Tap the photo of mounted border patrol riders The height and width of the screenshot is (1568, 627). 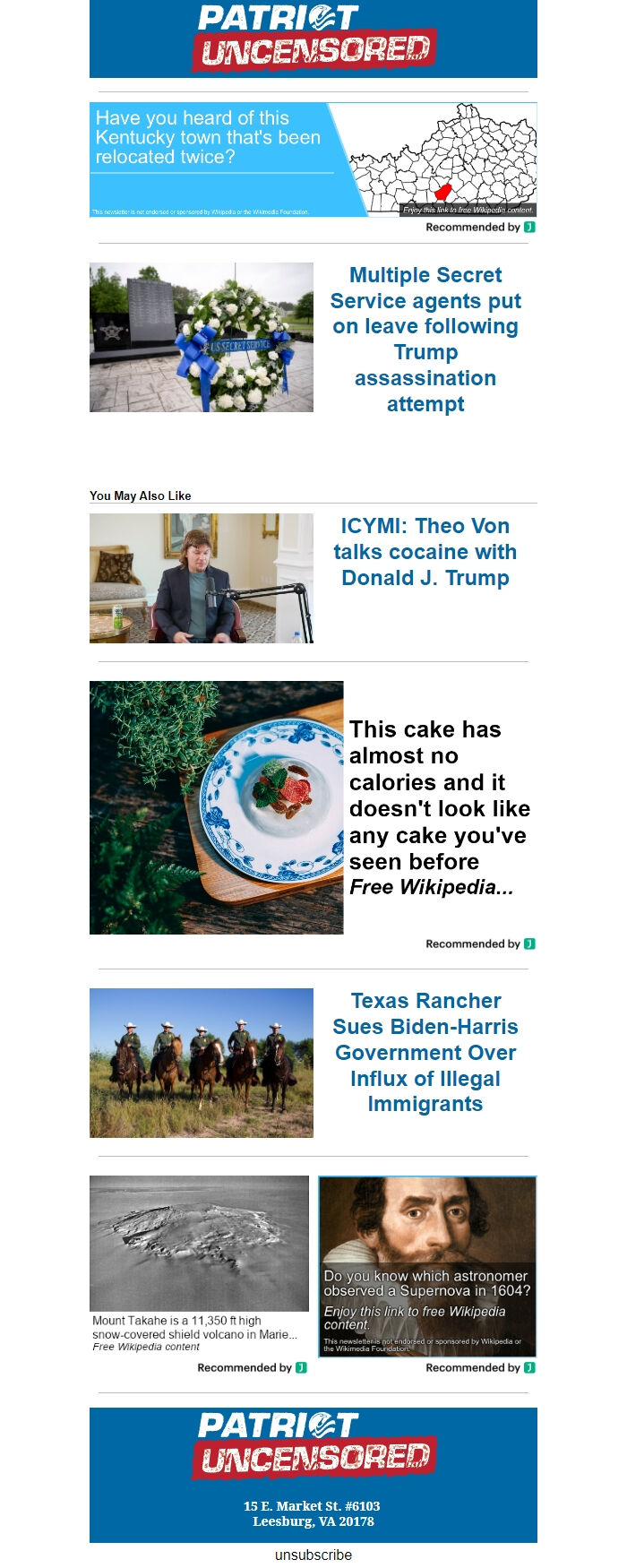point(202,1063)
